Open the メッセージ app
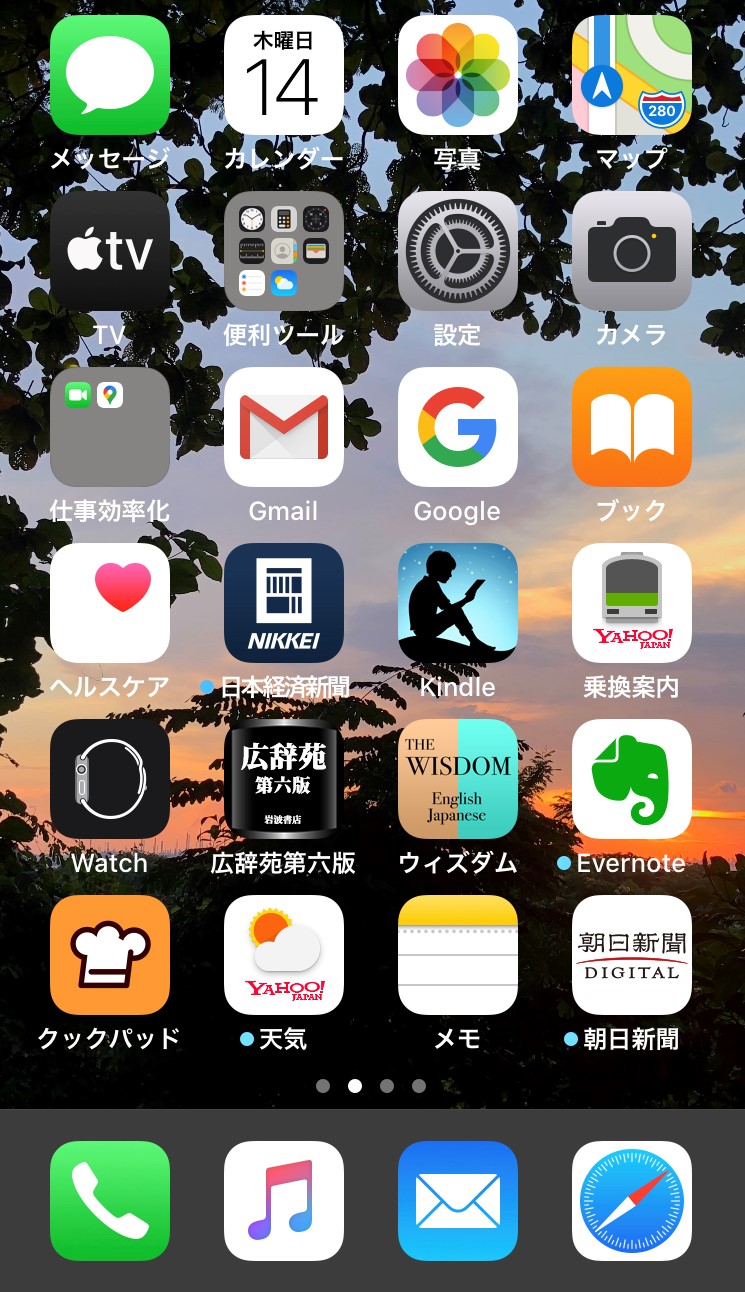The height and width of the screenshot is (1292, 745). click(110, 75)
